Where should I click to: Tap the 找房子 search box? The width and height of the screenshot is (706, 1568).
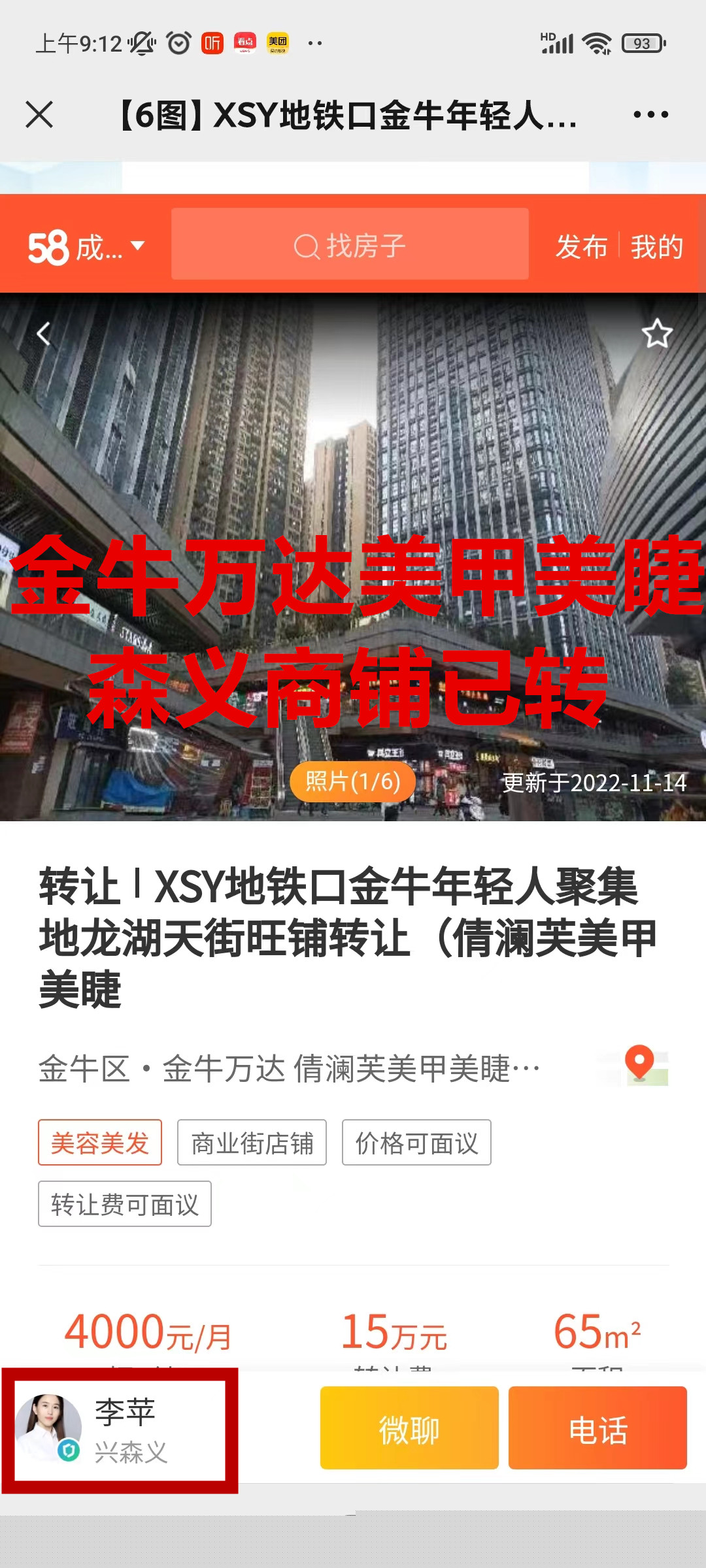pyautogui.click(x=350, y=246)
